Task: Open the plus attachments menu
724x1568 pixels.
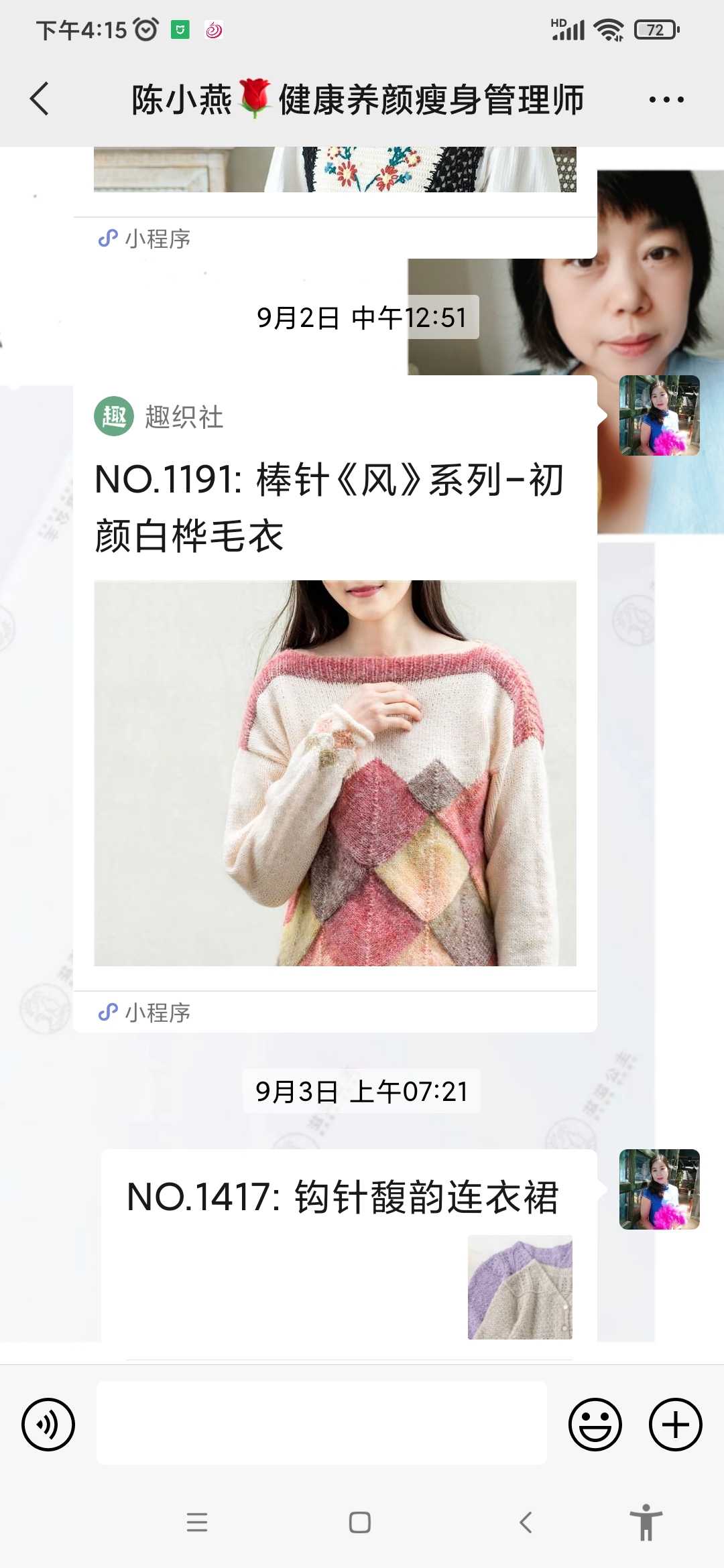Action: coord(675,1425)
